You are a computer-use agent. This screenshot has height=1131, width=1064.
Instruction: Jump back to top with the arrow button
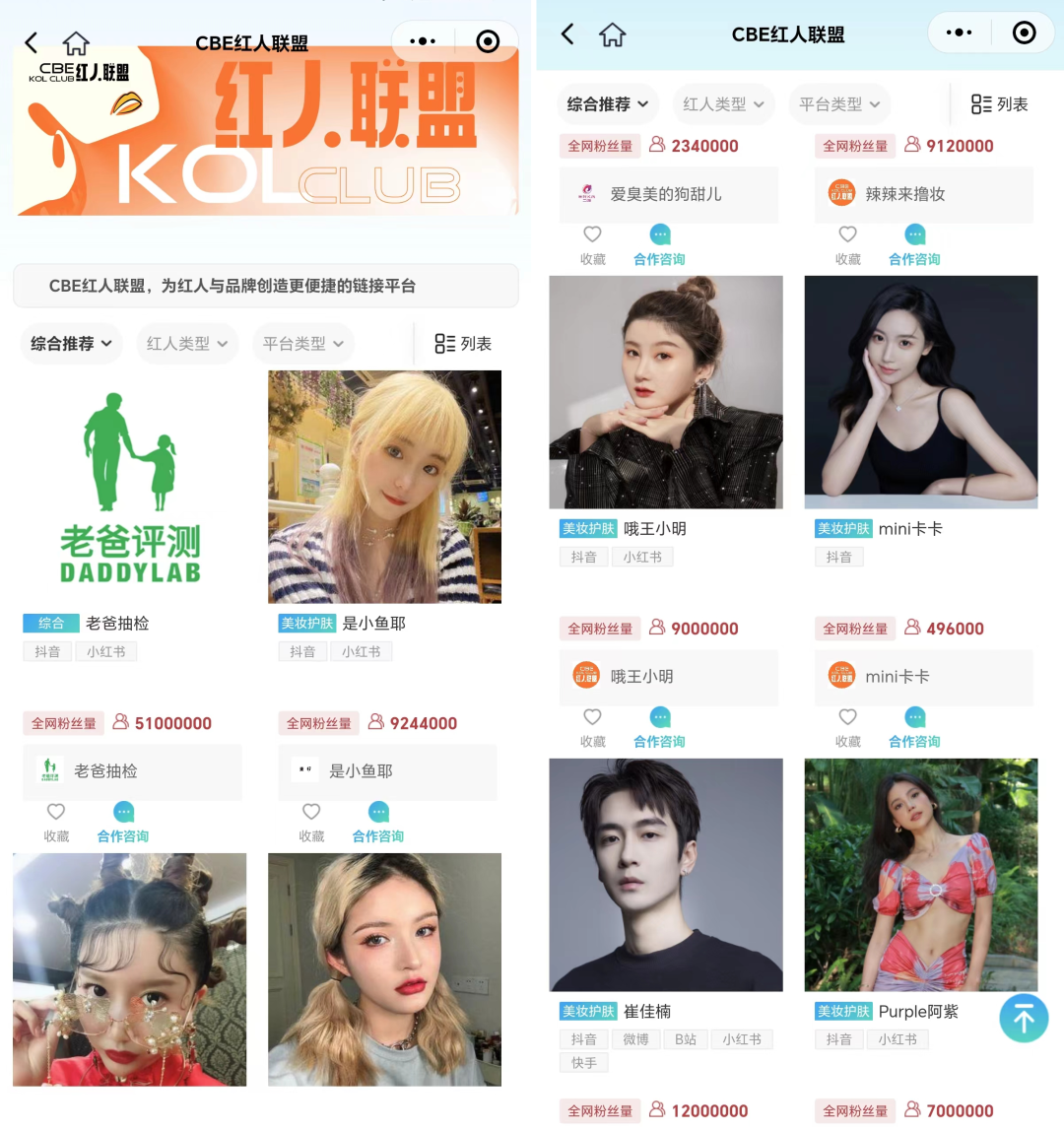pyautogui.click(x=1024, y=1019)
